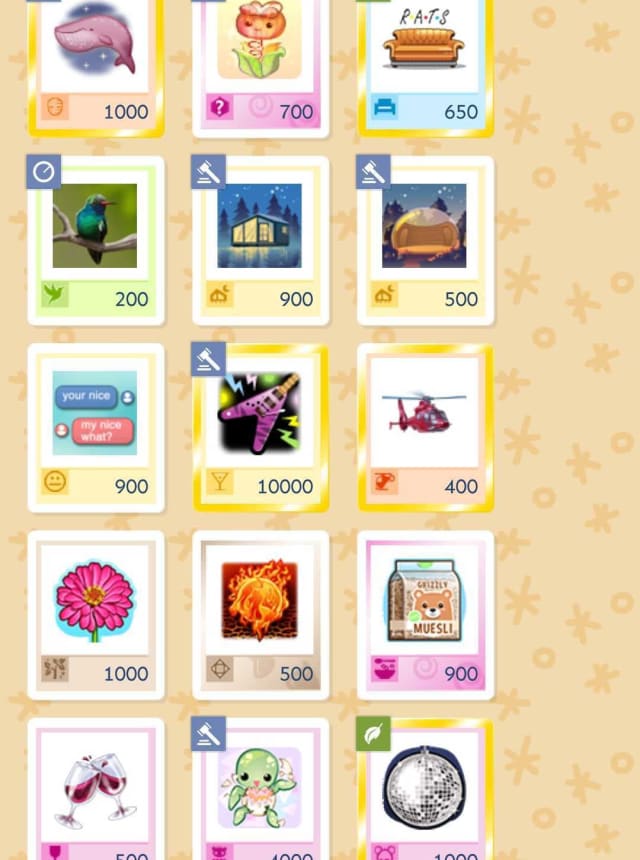This screenshot has height=860, width=640.
Task: Select the hummingbird card priced 200
Action: click(x=95, y=226)
